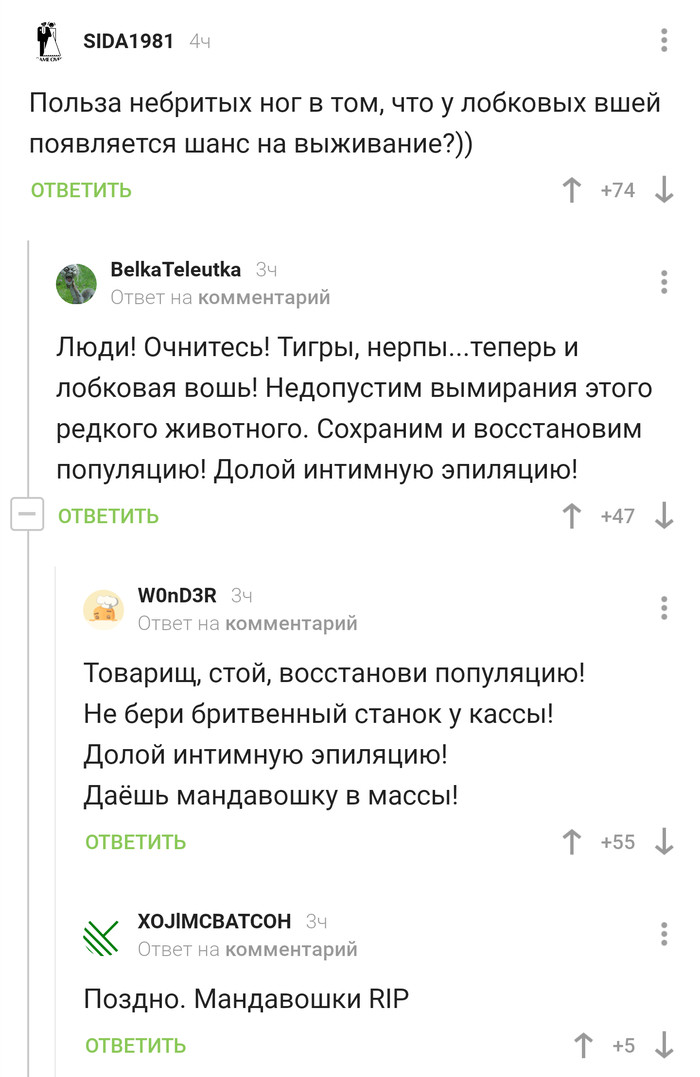Open overflow menu on BelkaTeleutka's comment
The width and height of the screenshot is (700, 1077).
pos(664,282)
